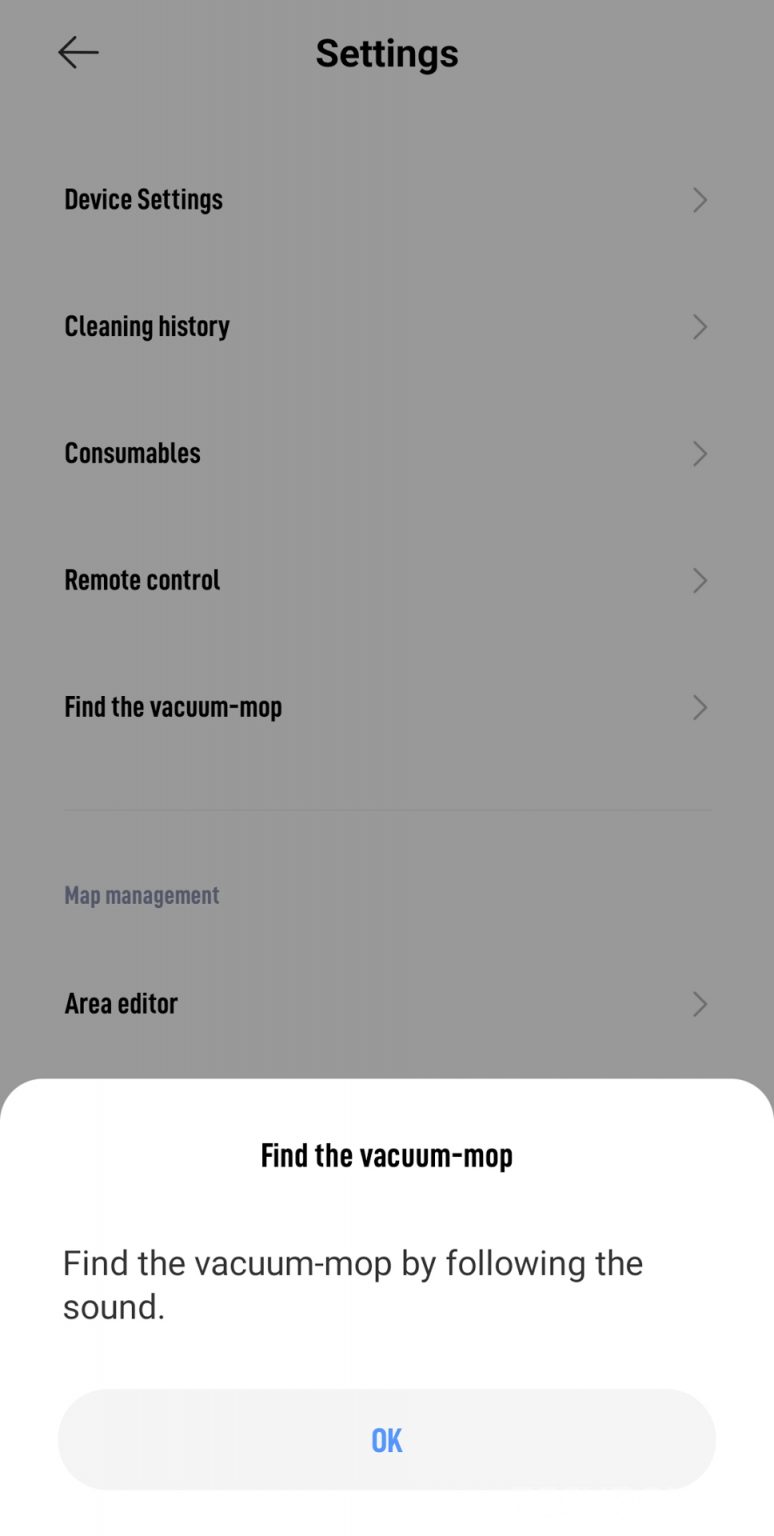Open the Area editor
The height and width of the screenshot is (1536, 774).
386,1004
